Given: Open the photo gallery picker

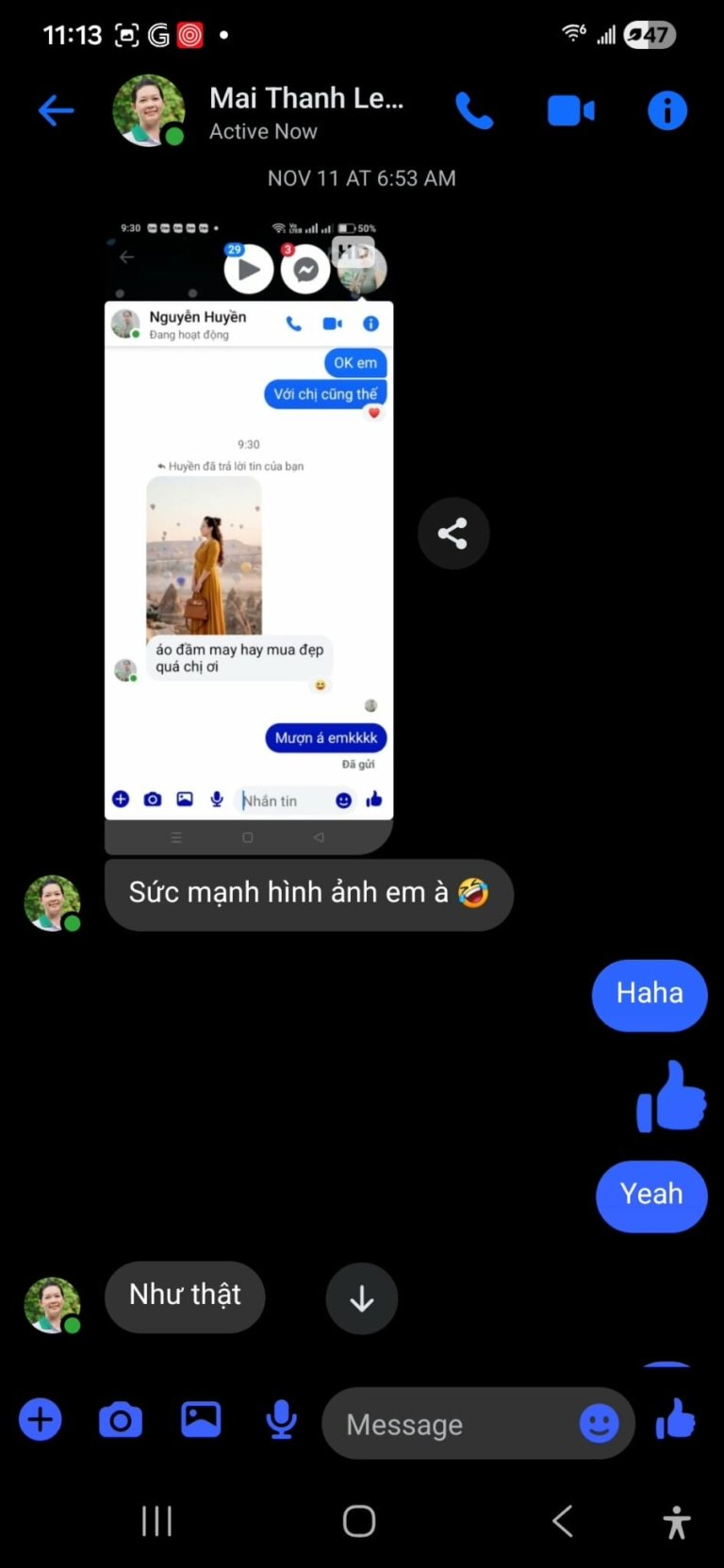Looking at the screenshot, I should click(x=201, y=1420).
